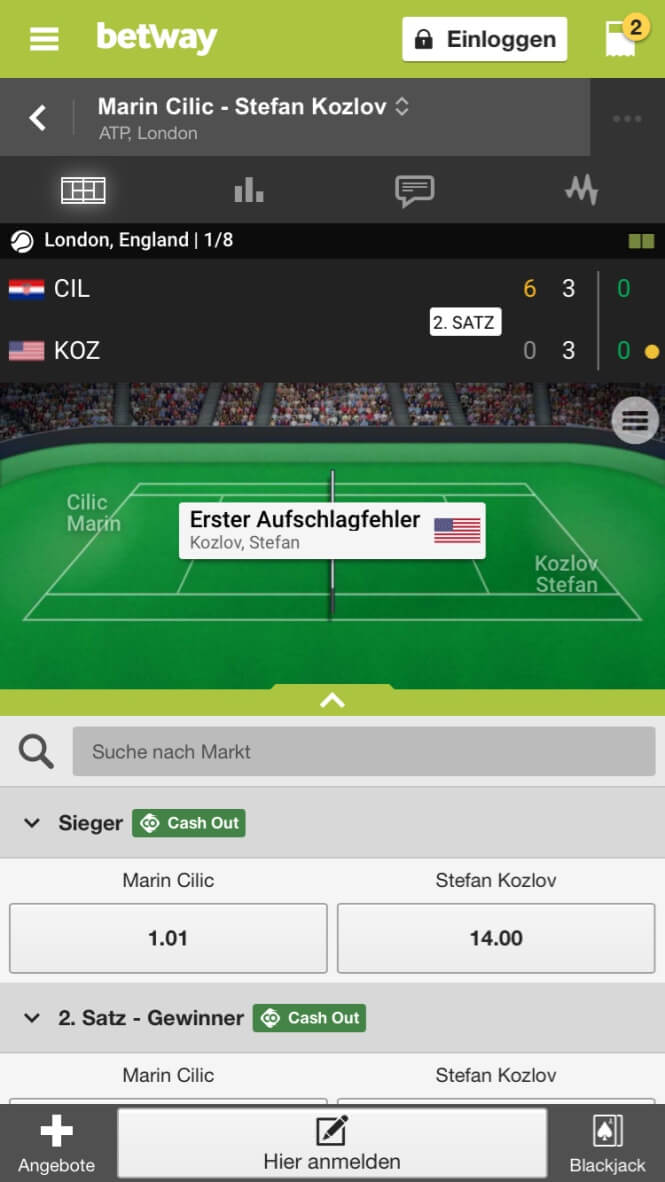Focus the Suche nach Markt field
This screenshot has width=665, height=1182.
[364, 751]
